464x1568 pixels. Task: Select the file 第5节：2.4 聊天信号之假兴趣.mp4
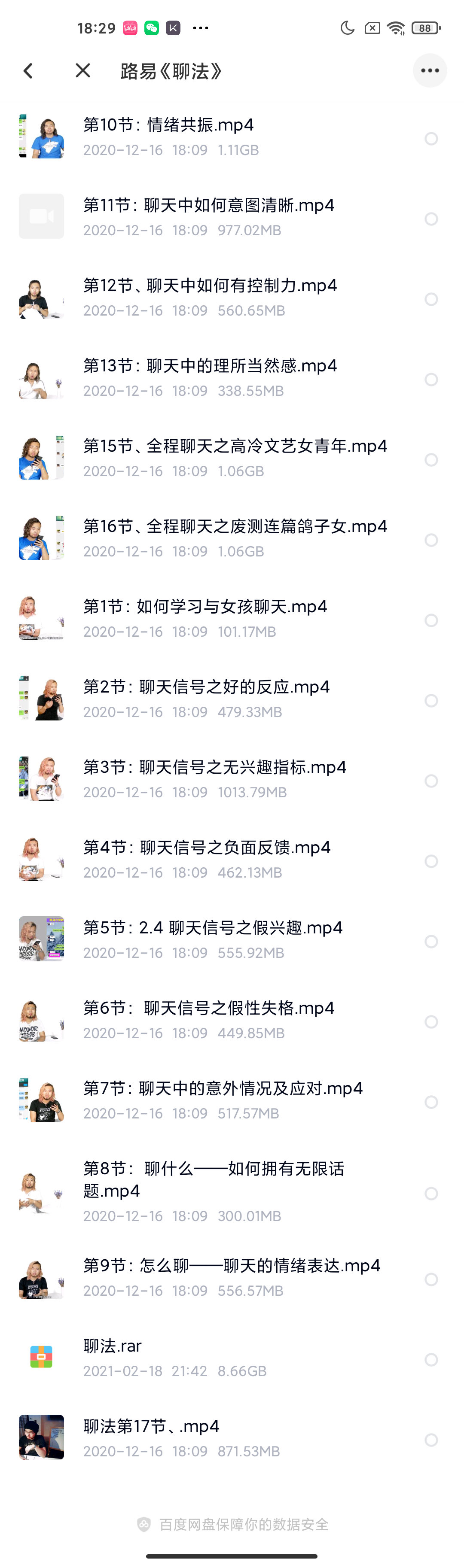coord(431,942)
